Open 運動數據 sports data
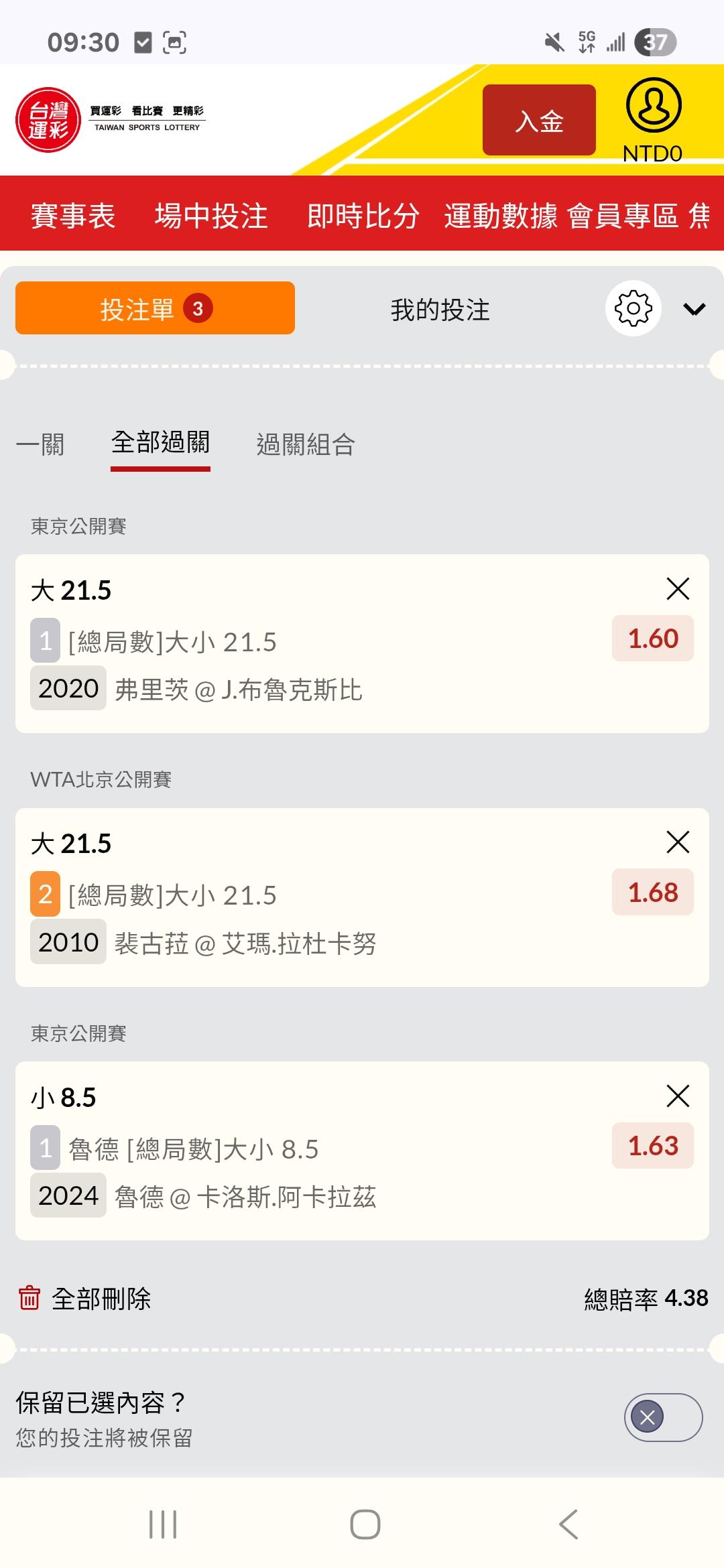 [500, 216]
